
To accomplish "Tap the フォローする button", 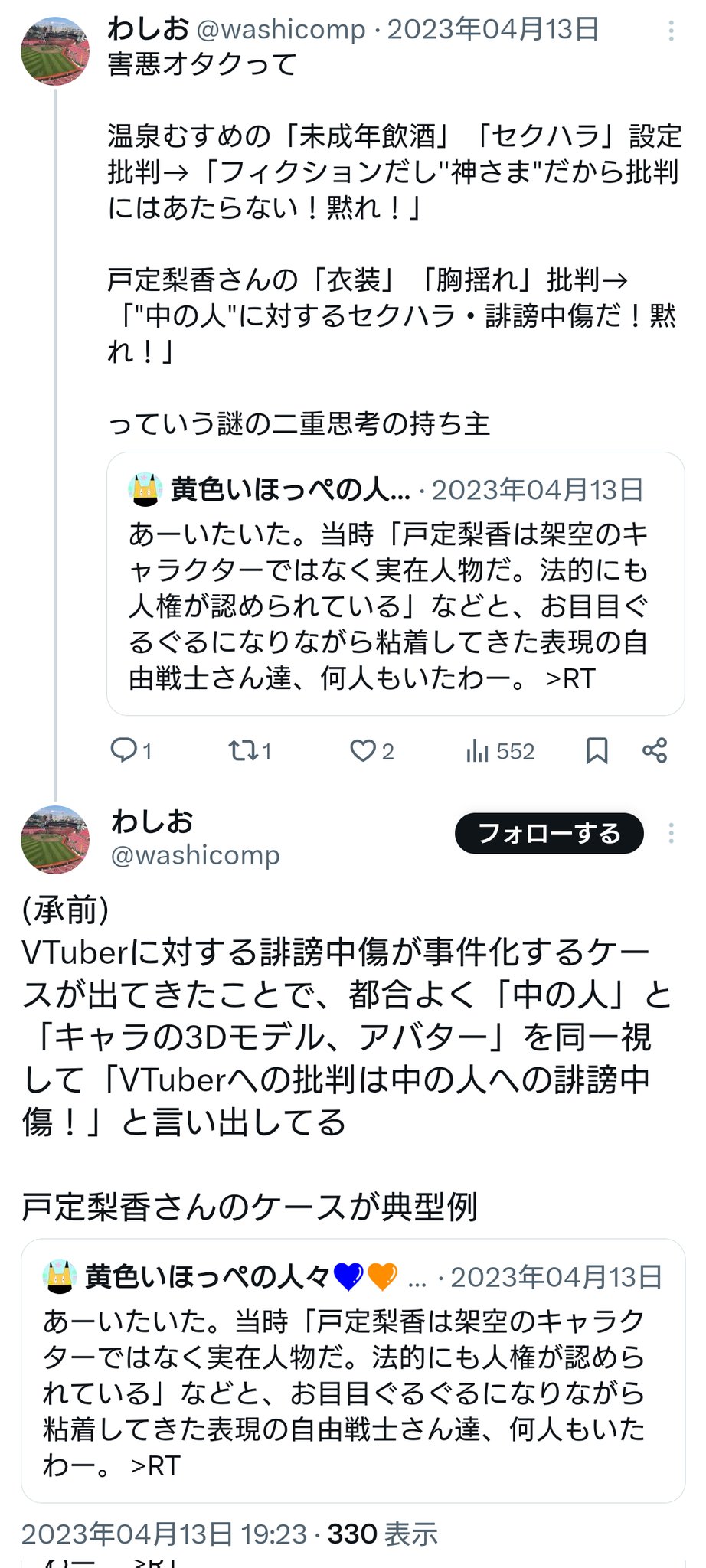I will 549,833.
